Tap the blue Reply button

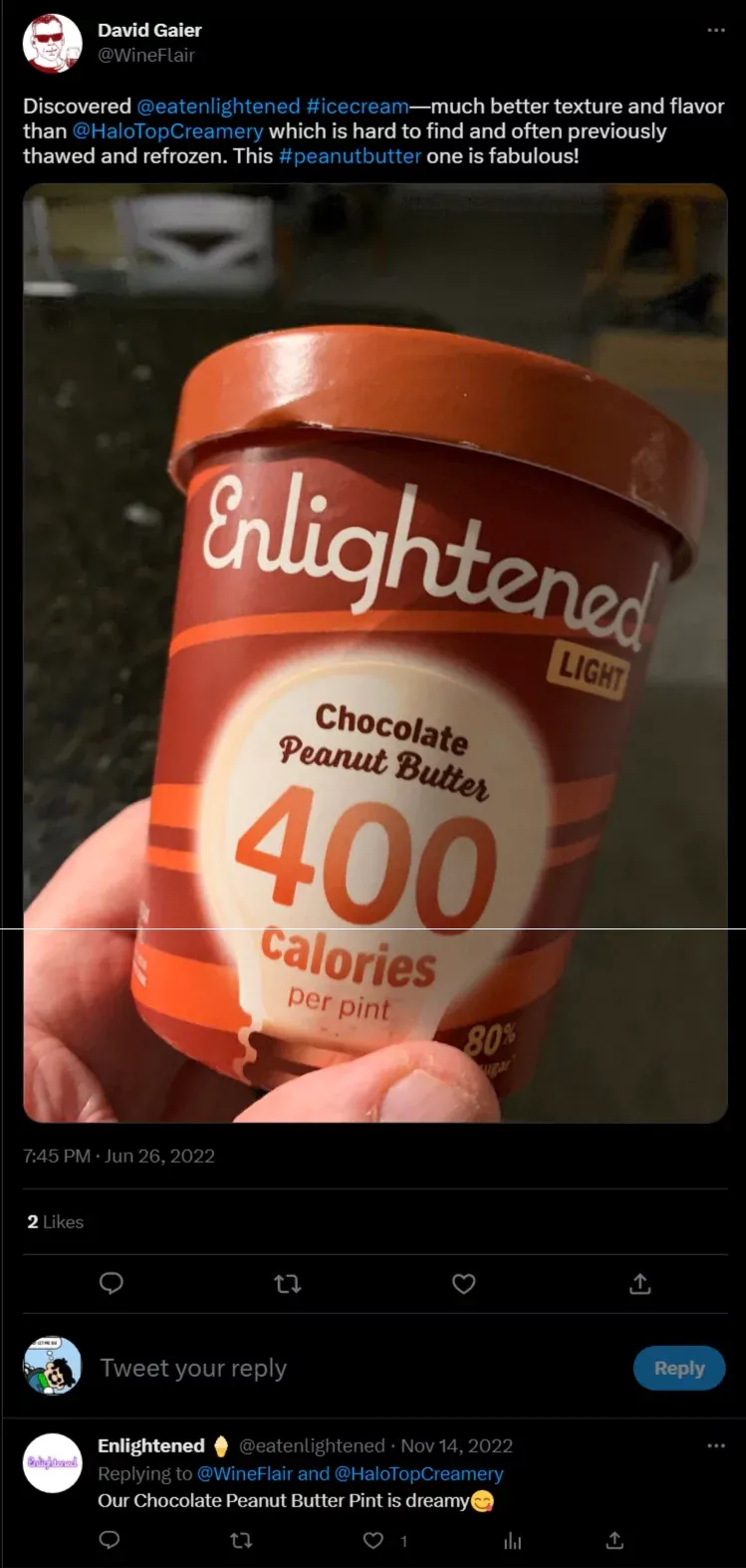[x=679, y=1369]
